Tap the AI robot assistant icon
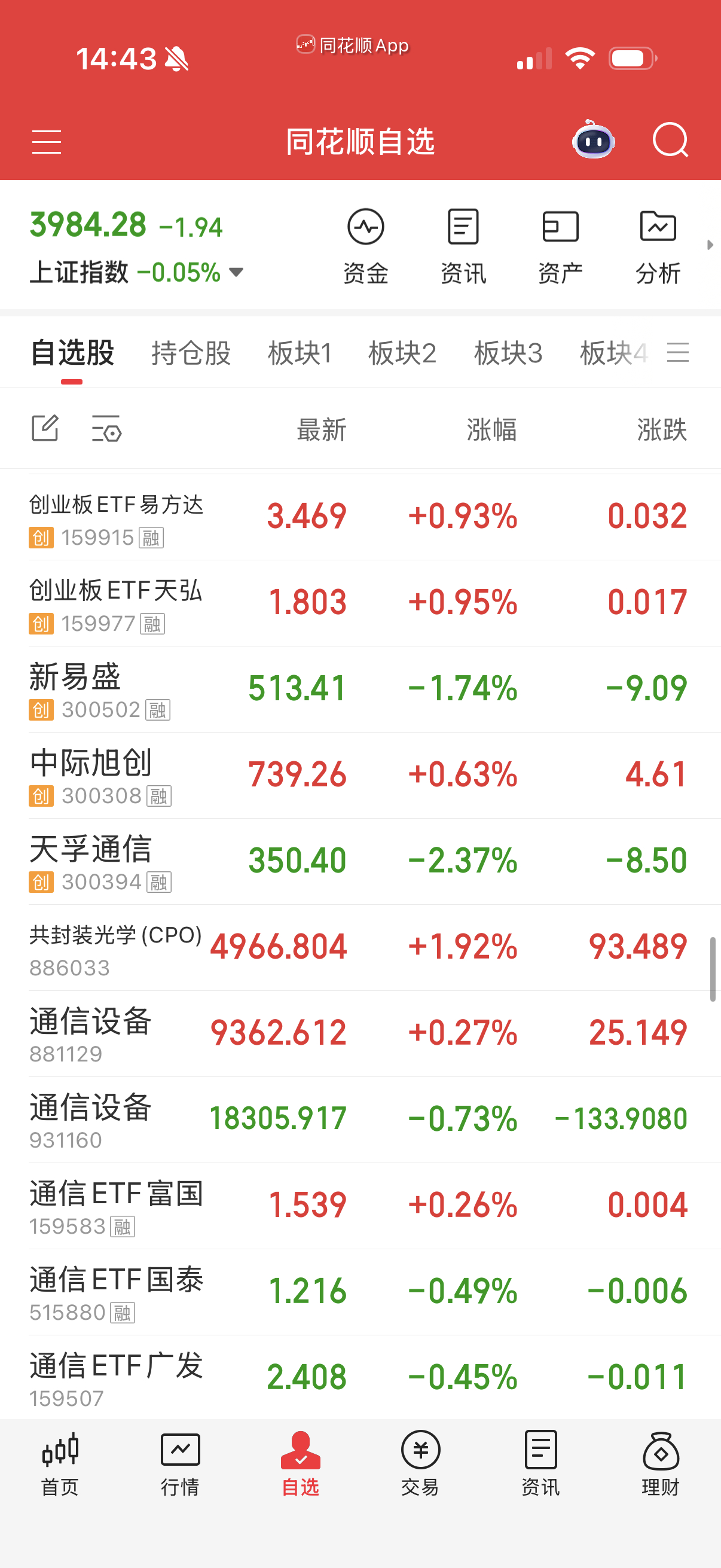The height and width of the screenshot is (1568, 721). pyautogui.click(x=592, y=141)
